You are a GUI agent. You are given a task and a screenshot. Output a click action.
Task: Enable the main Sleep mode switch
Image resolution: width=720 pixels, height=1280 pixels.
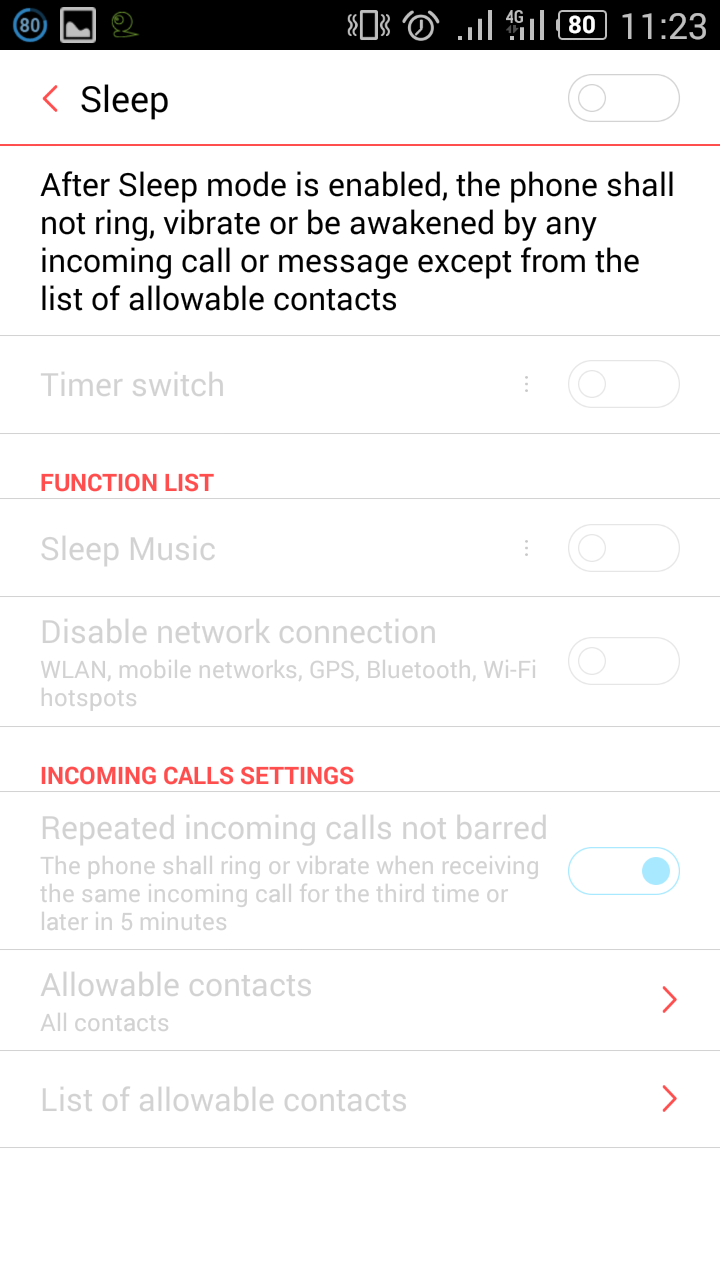click(x=624, y=98)
